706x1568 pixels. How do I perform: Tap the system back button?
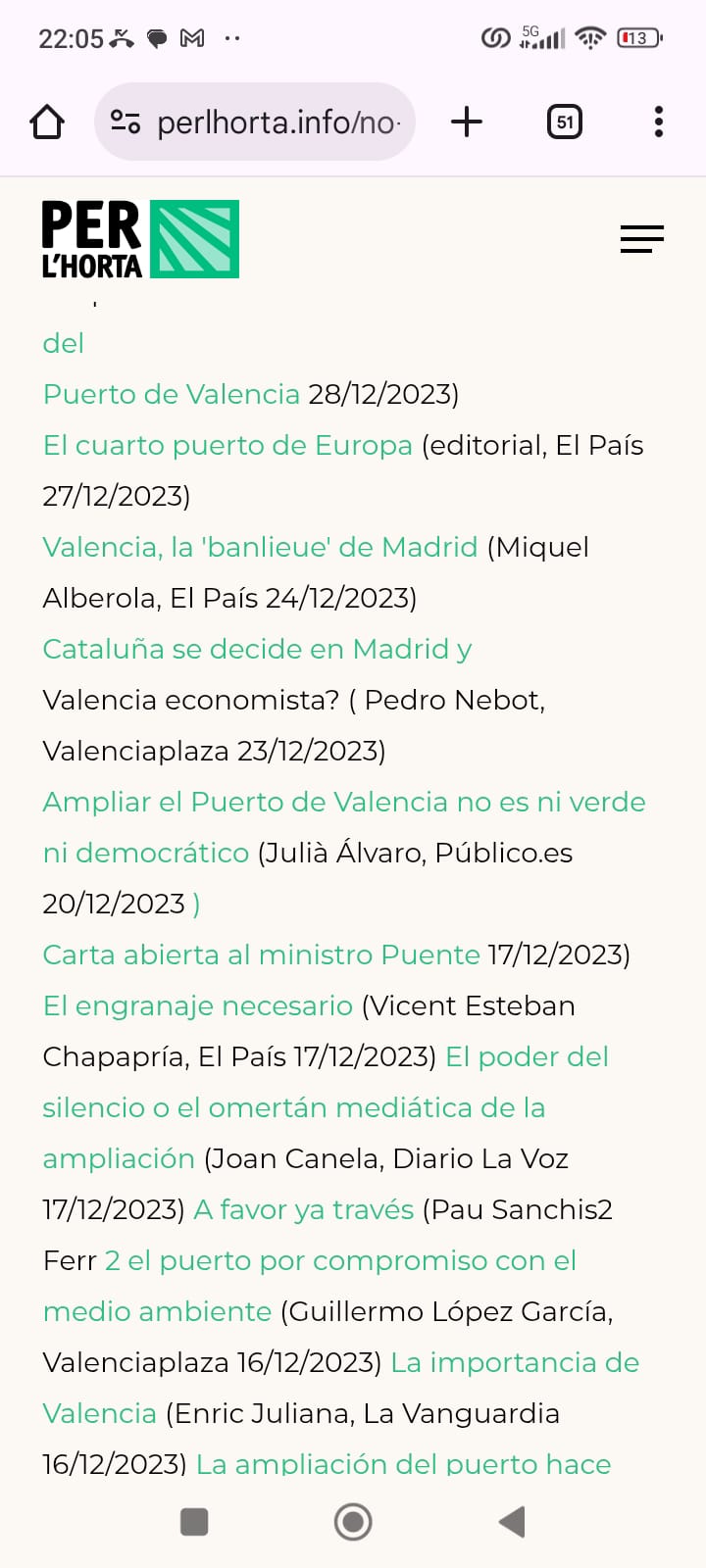pyautogui.click(x=512, y=1522)
